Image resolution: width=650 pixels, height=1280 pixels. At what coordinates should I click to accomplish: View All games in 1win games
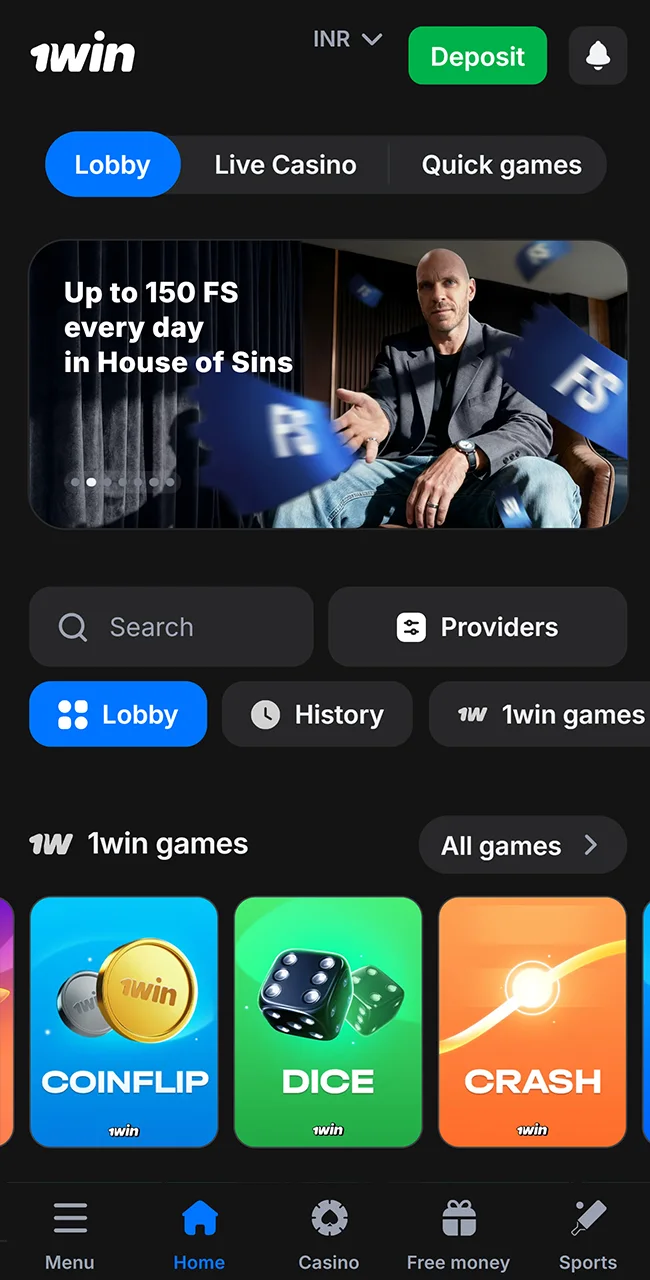522,846
